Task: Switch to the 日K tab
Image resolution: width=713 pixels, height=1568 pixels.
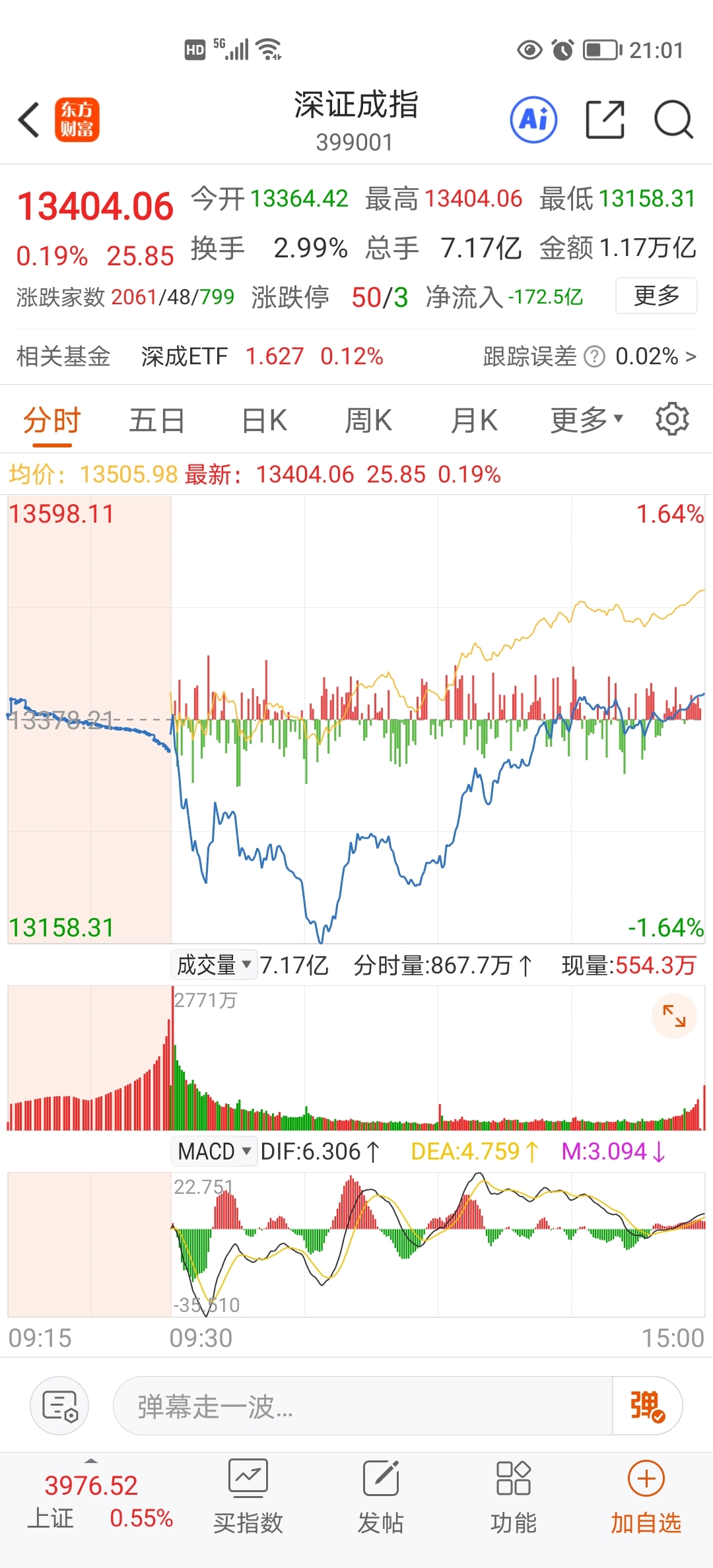Action: 264,420
